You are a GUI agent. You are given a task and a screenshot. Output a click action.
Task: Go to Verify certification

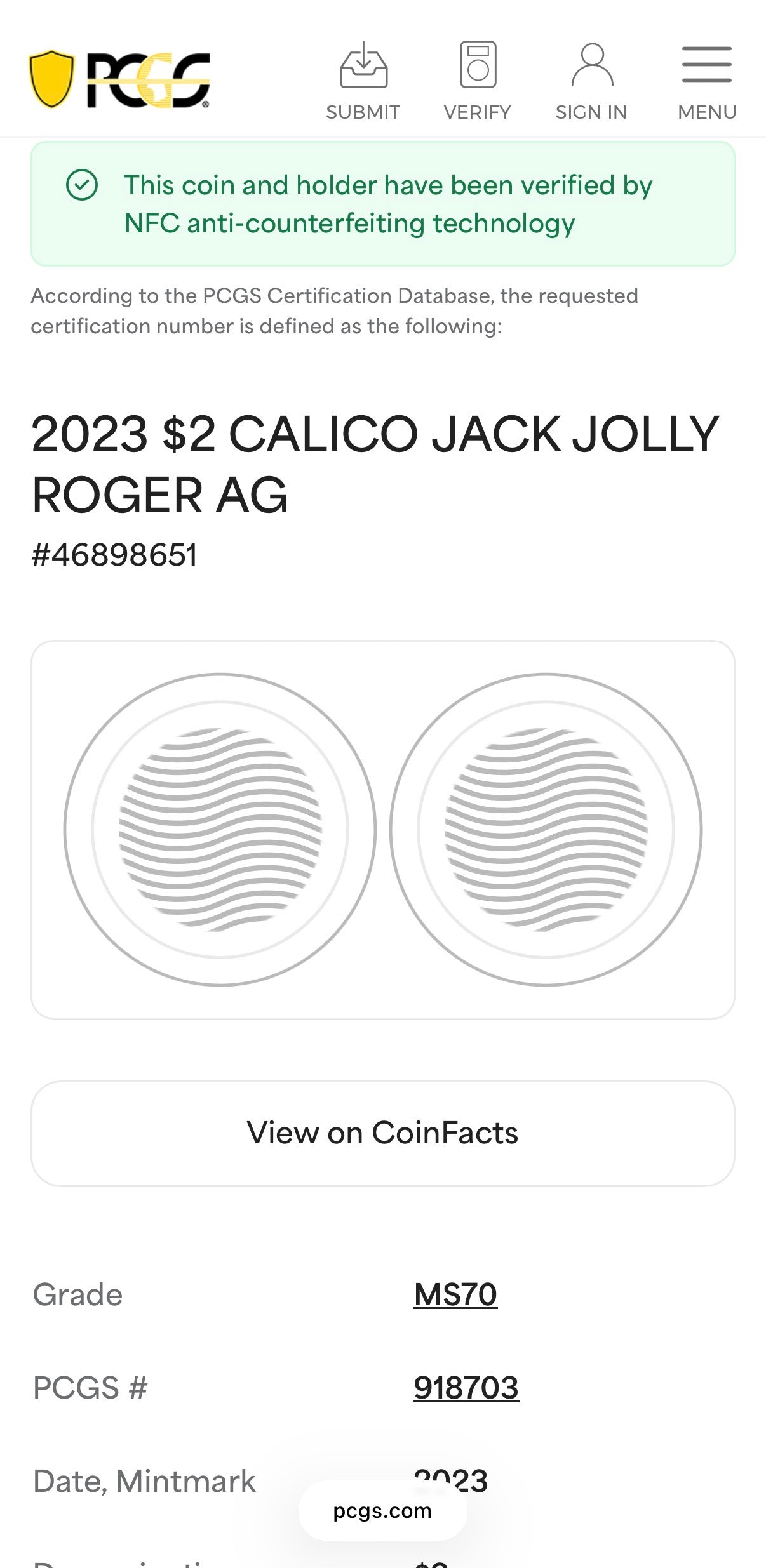(477, 81)
